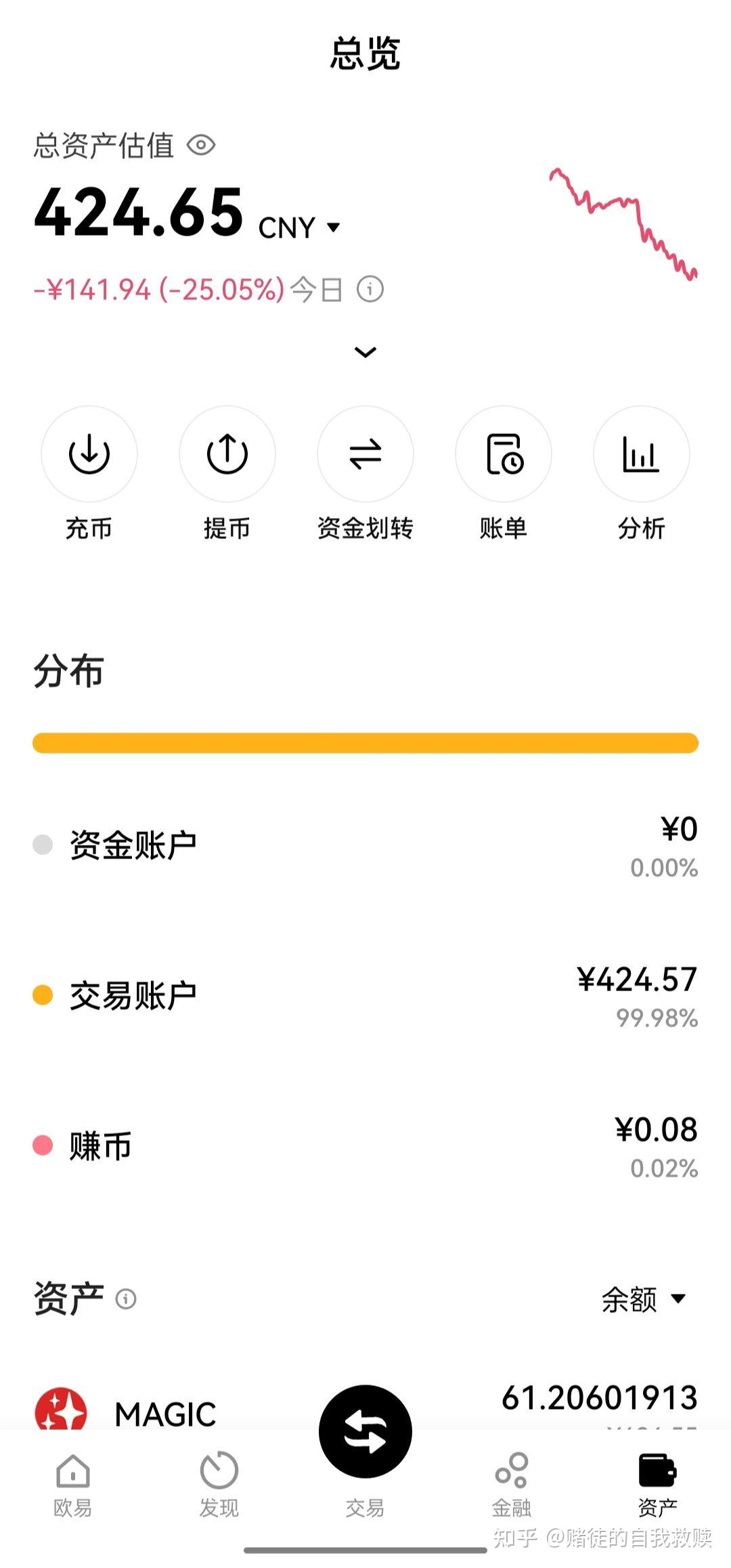731x1568 pixels.
Task: Open 资金划转 fund transfer
Action: 365,454
